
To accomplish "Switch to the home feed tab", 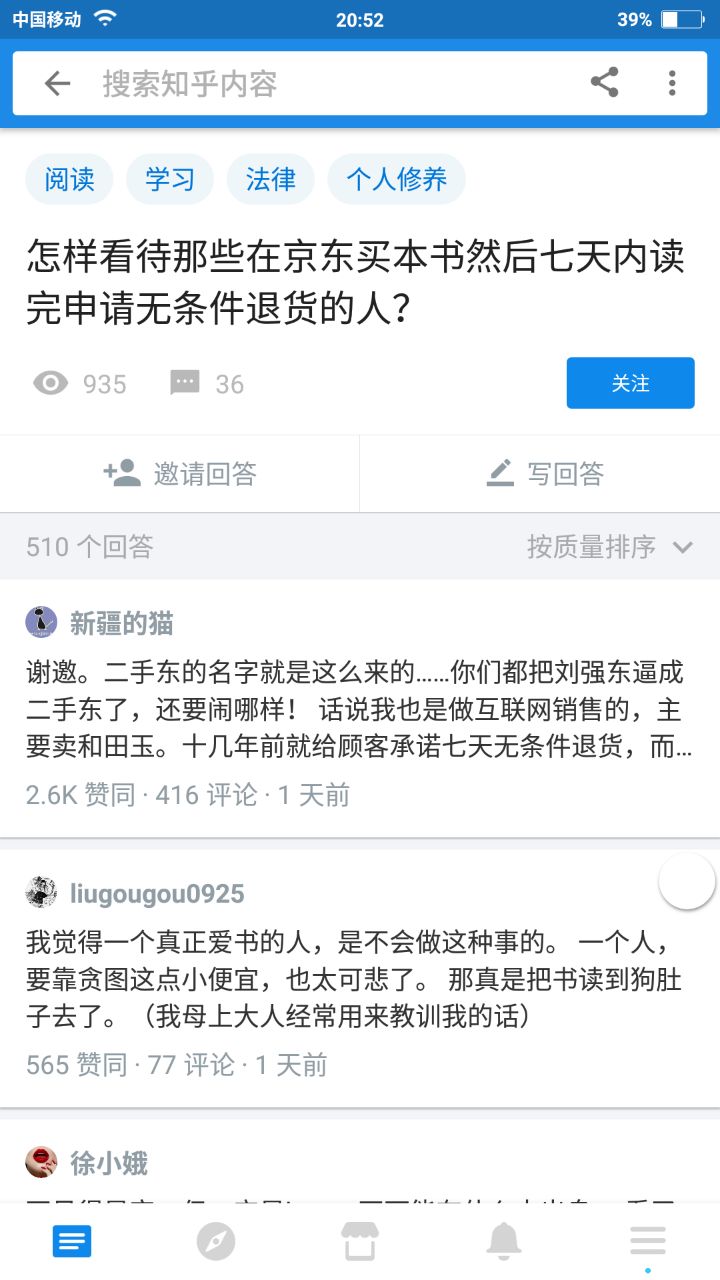I will [72, 1242].
